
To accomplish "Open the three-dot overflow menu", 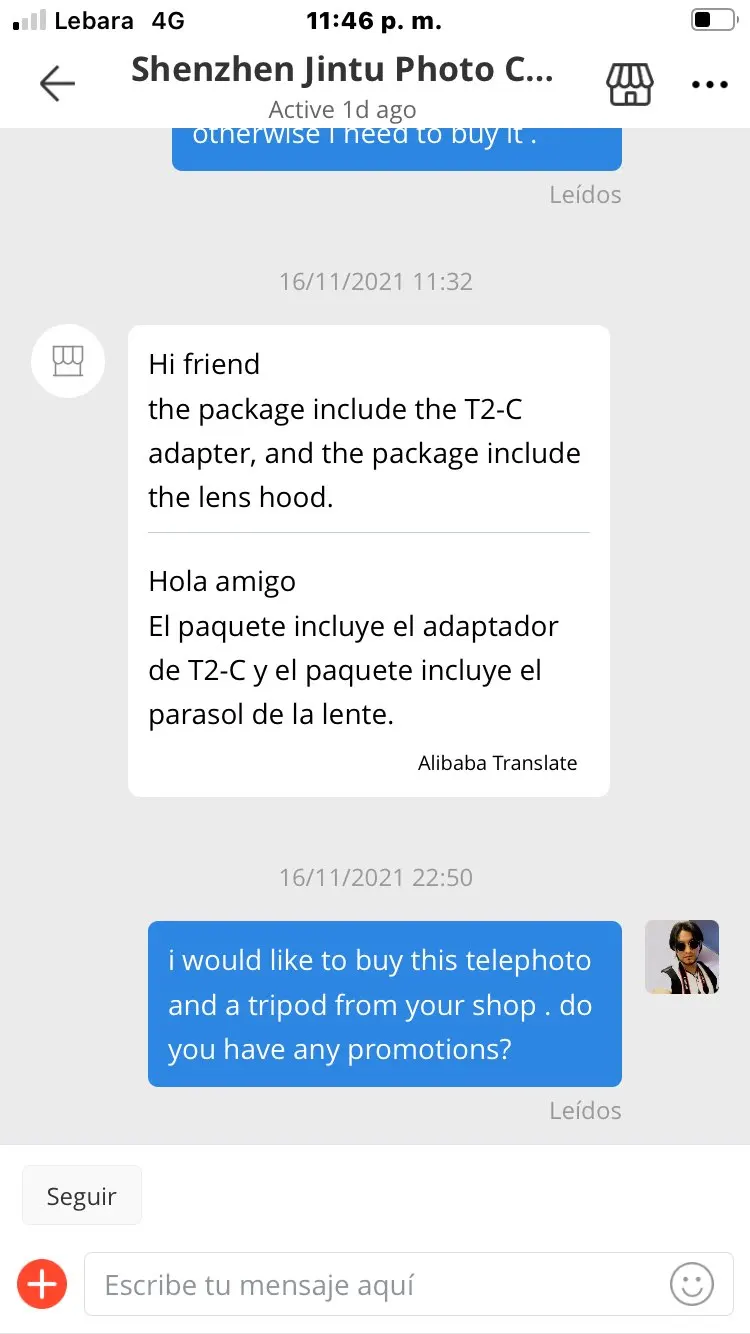I will click(710, 85).
